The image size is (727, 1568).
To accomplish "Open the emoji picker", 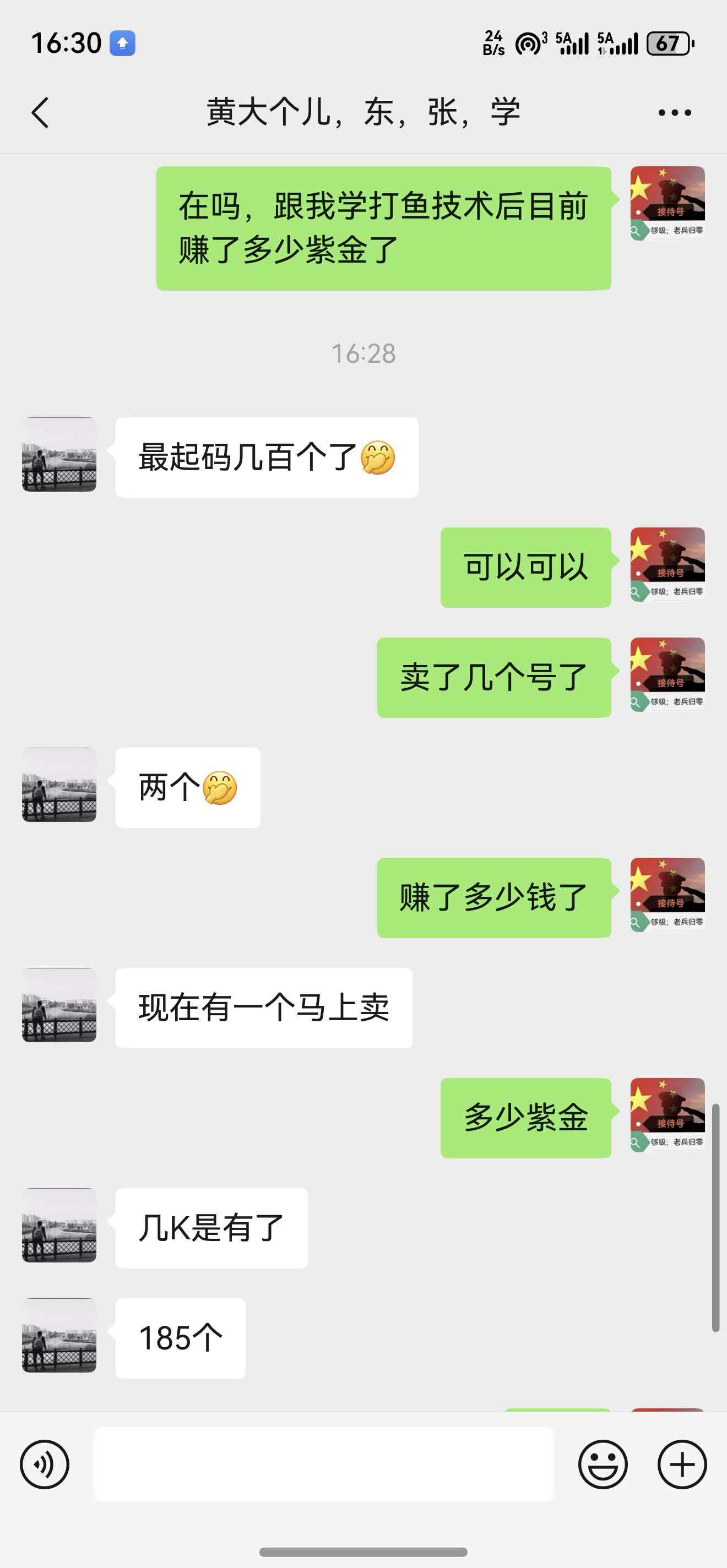I will [603, 1464].
